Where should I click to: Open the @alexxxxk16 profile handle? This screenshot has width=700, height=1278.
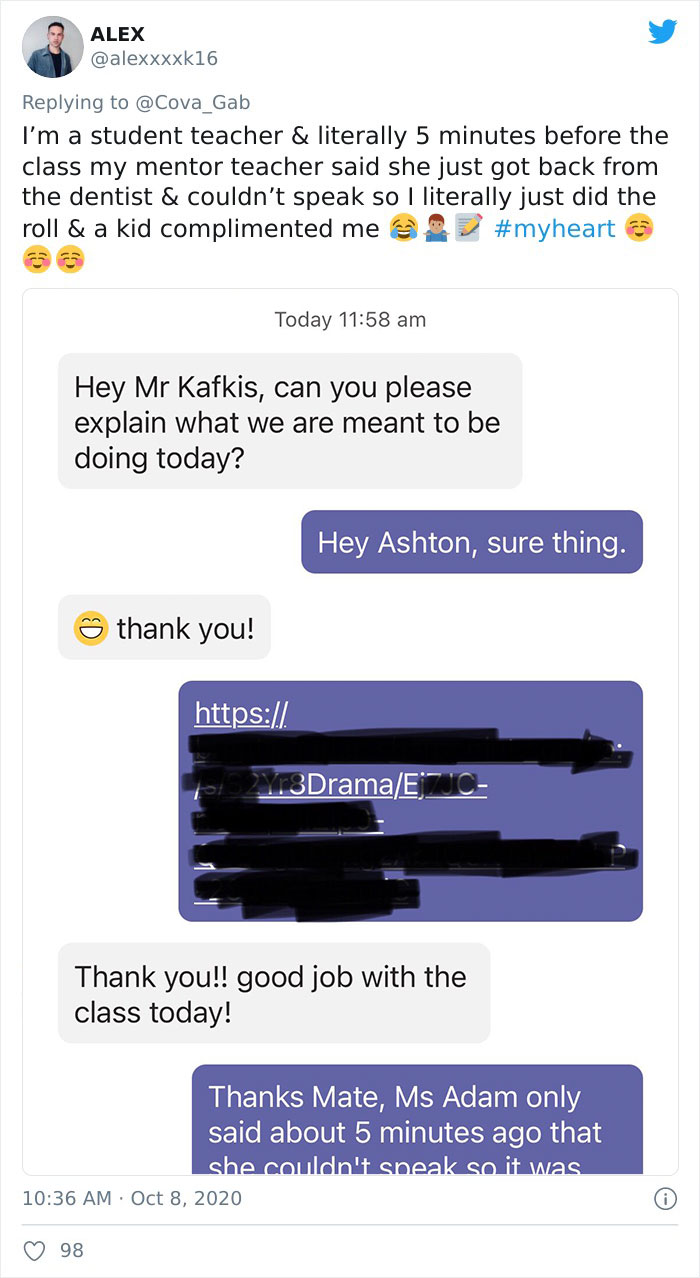click(153, 59)
